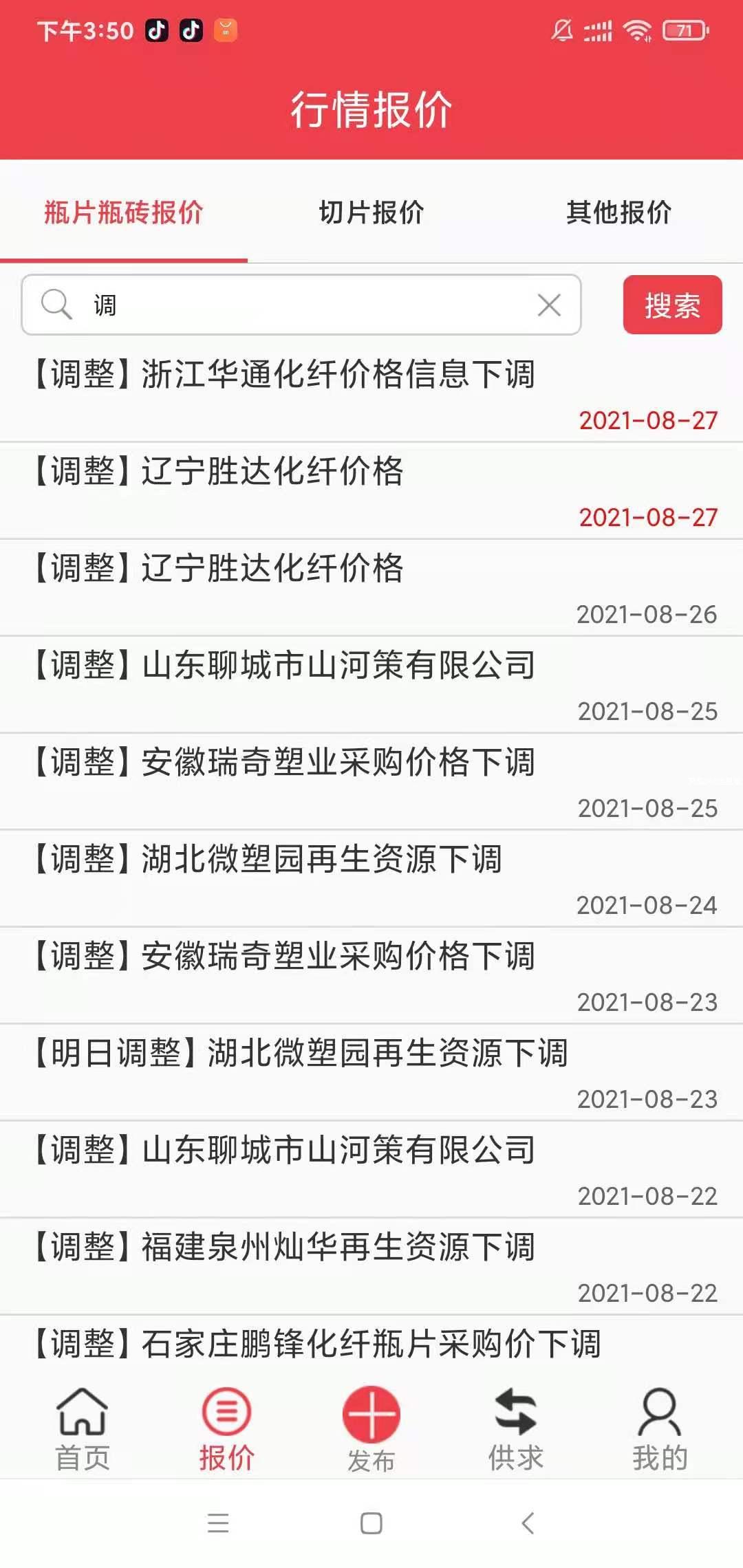Switch to the 其他报价 tab

618,213
